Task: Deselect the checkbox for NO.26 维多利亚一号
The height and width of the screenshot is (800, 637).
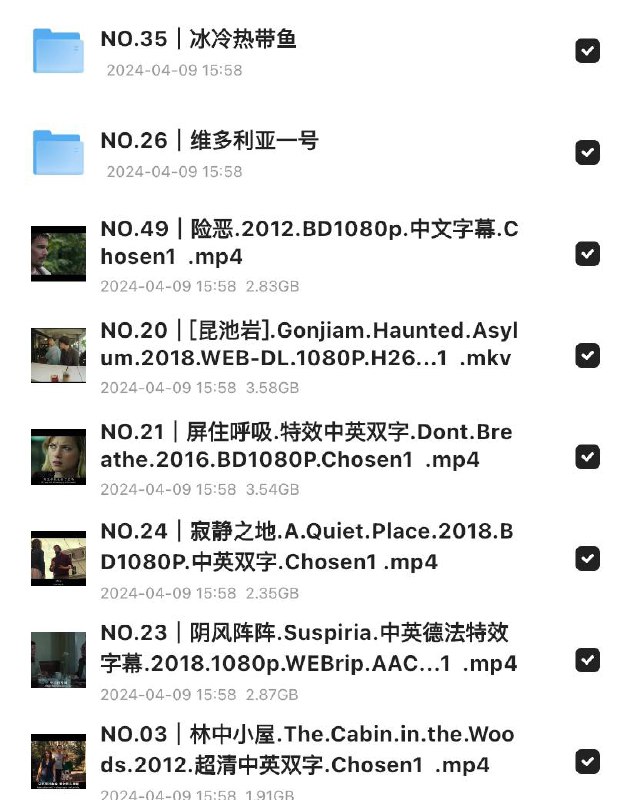Action: [x=587, y=152]
